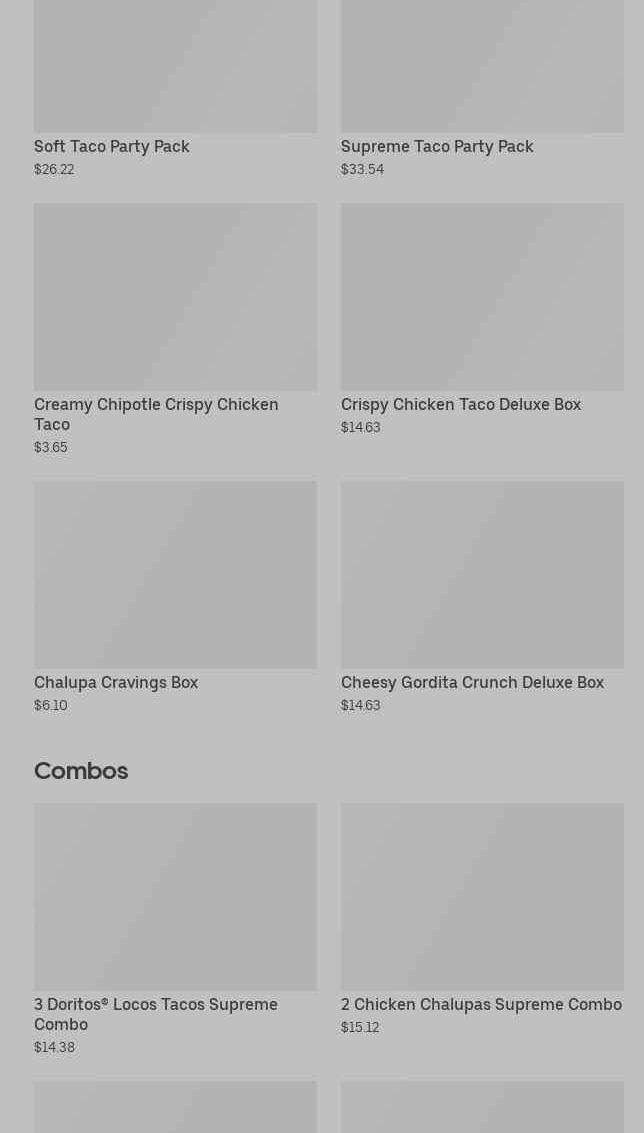
Task: Select 3 Doritos Locos Tacos Supreme Combo
Action: click(x=175, y=929)
